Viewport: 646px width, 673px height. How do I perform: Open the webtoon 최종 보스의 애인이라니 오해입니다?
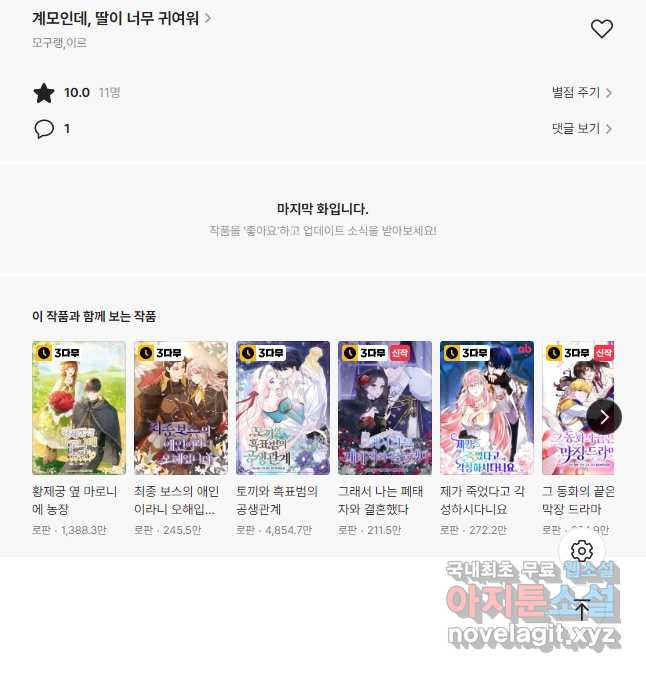coord(181,408)
